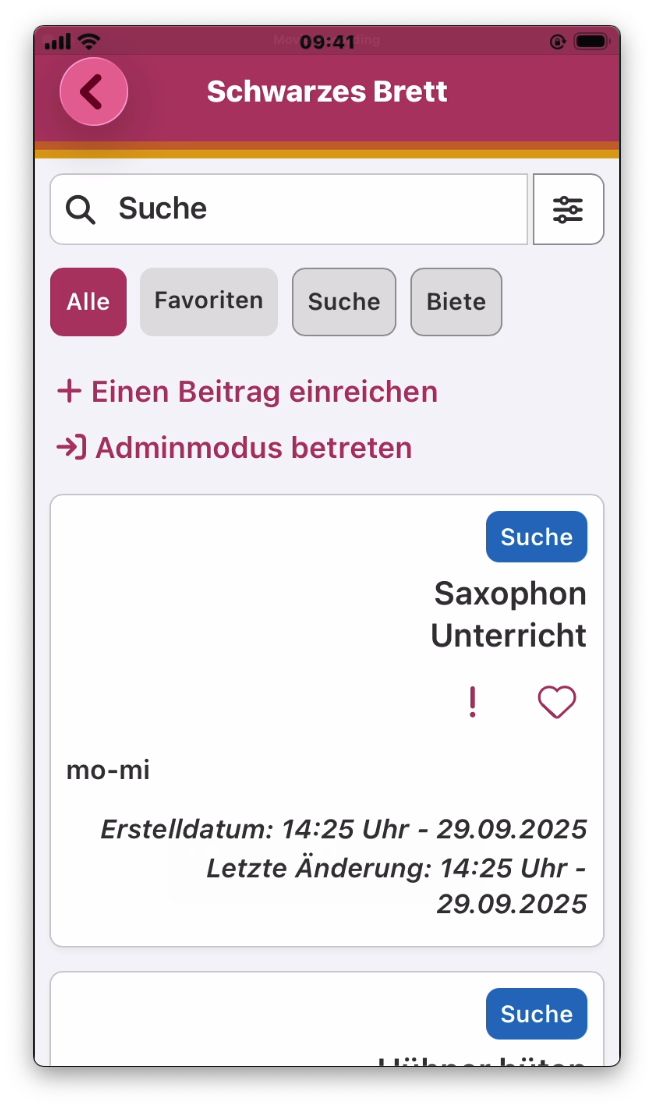The height and width of the screenshot is (1108, 654).
Task: Open the filter settings icon
Action: [568, 209]
